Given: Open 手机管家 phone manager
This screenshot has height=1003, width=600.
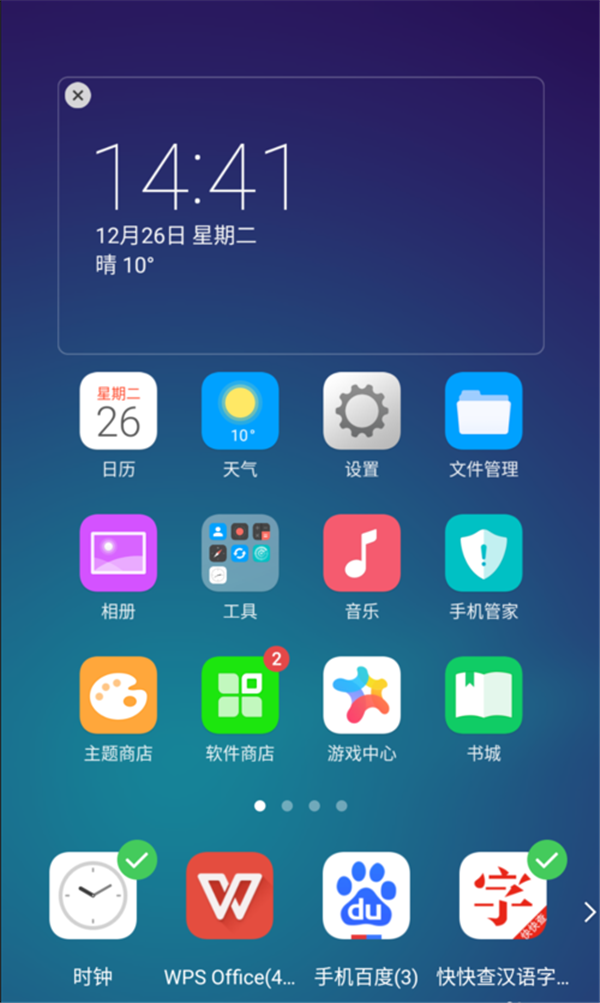Looking at the screenshot, I should pos(484,553).
